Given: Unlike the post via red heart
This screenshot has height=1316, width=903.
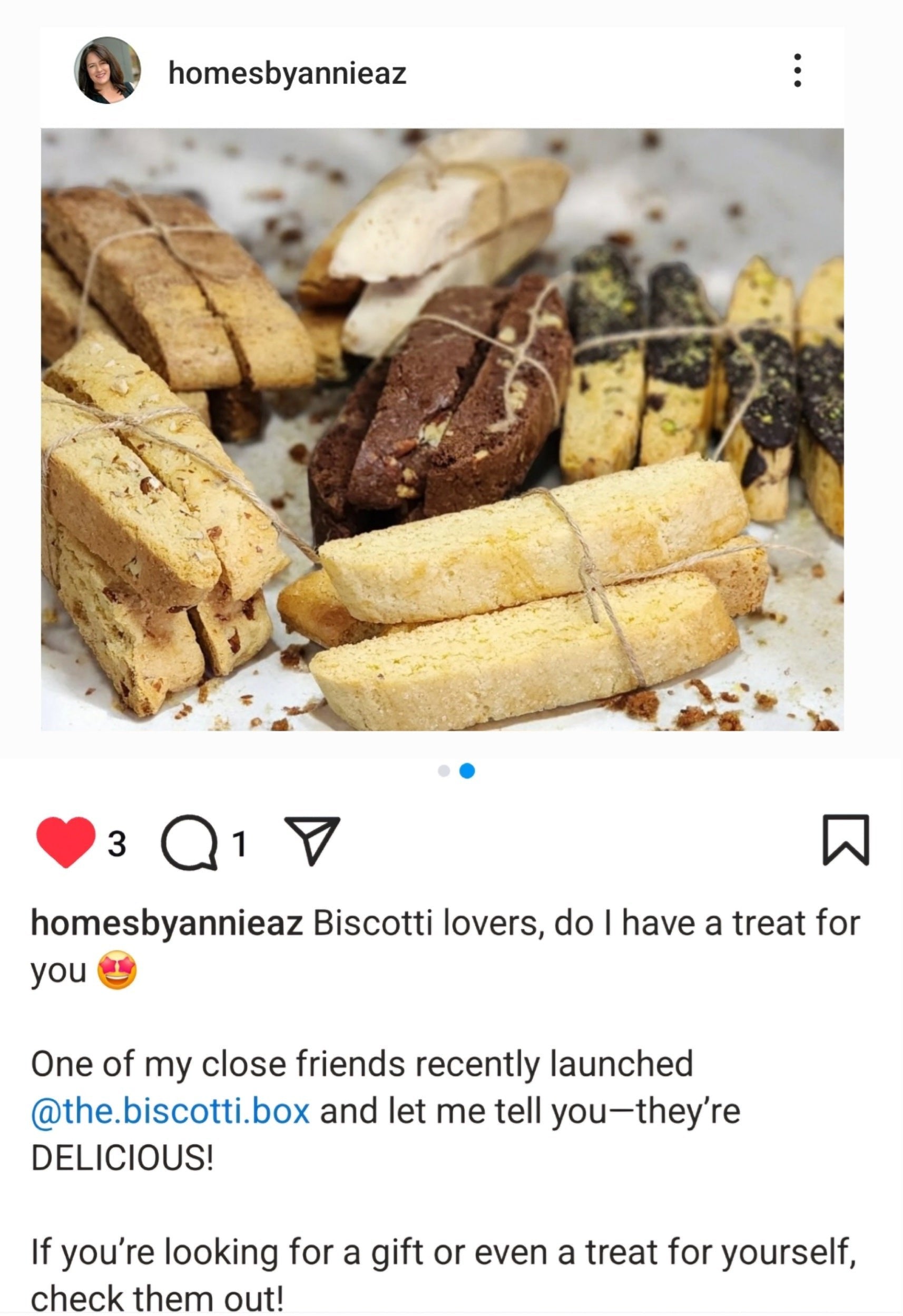Looking at the screenshot, I should pyautogui.click(x=66, y=842).
